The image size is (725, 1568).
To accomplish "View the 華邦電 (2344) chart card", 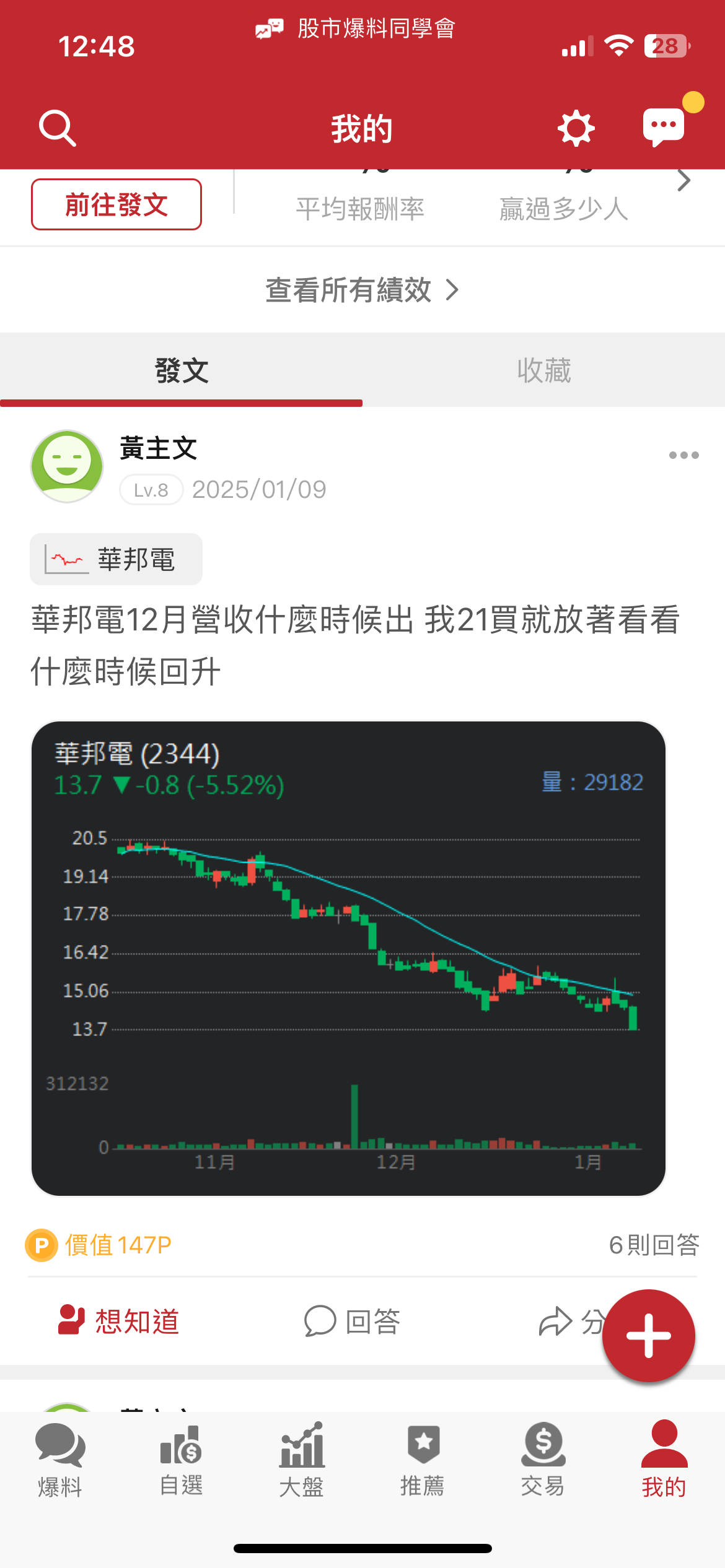I will click(x=348, y=958).
